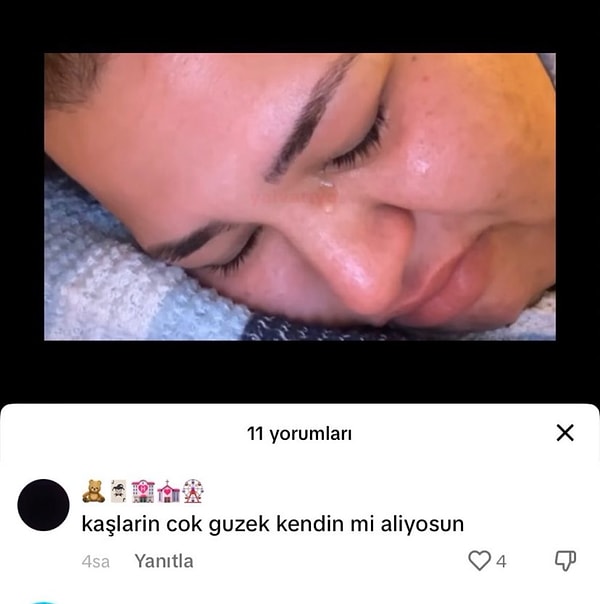Close the 11 yorumları comments panel
Viewport: 600px width, 604px height.
565,433
